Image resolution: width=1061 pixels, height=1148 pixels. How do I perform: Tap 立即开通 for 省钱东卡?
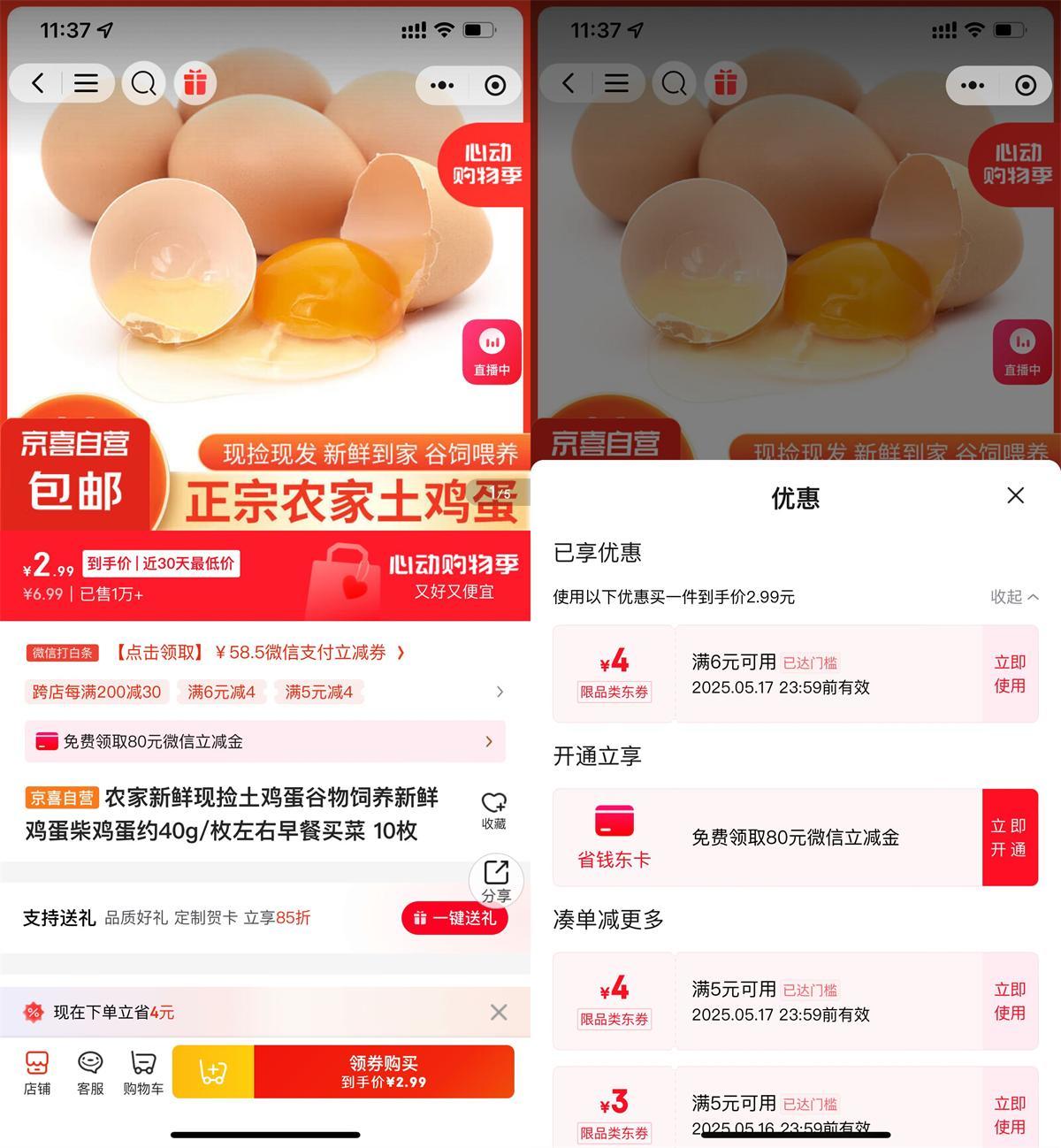pyautogui.click(x=1010, y=838)
